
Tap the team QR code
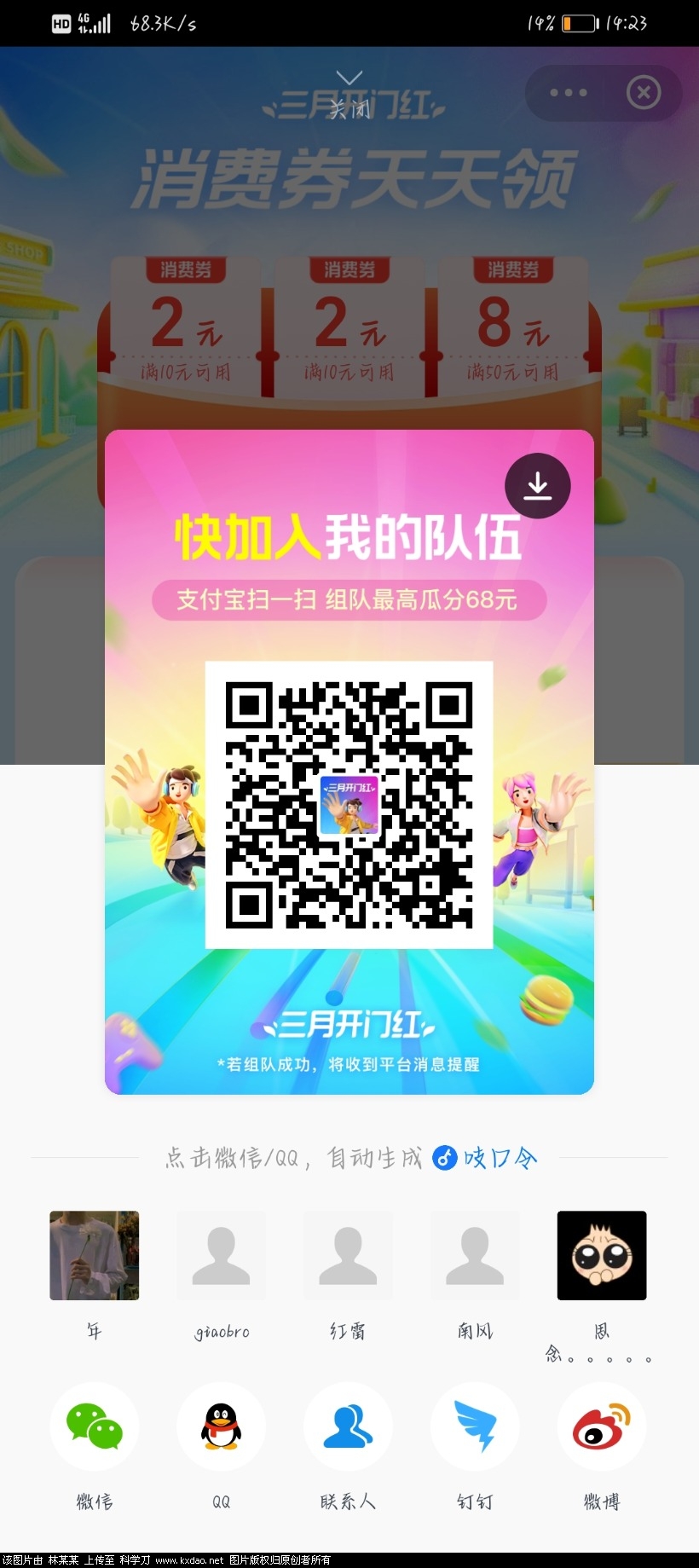coord(349,804)
